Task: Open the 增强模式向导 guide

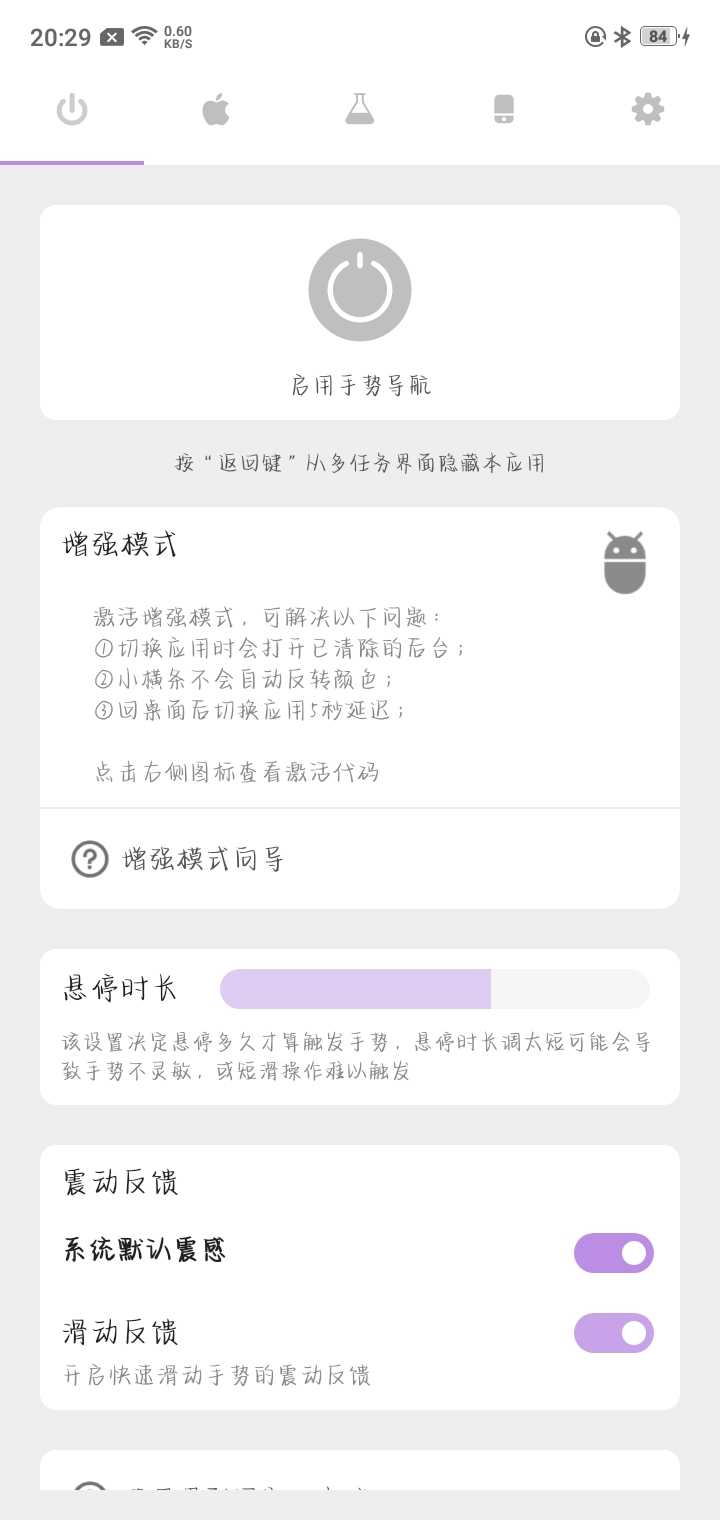Action: [x=360, y=858]
